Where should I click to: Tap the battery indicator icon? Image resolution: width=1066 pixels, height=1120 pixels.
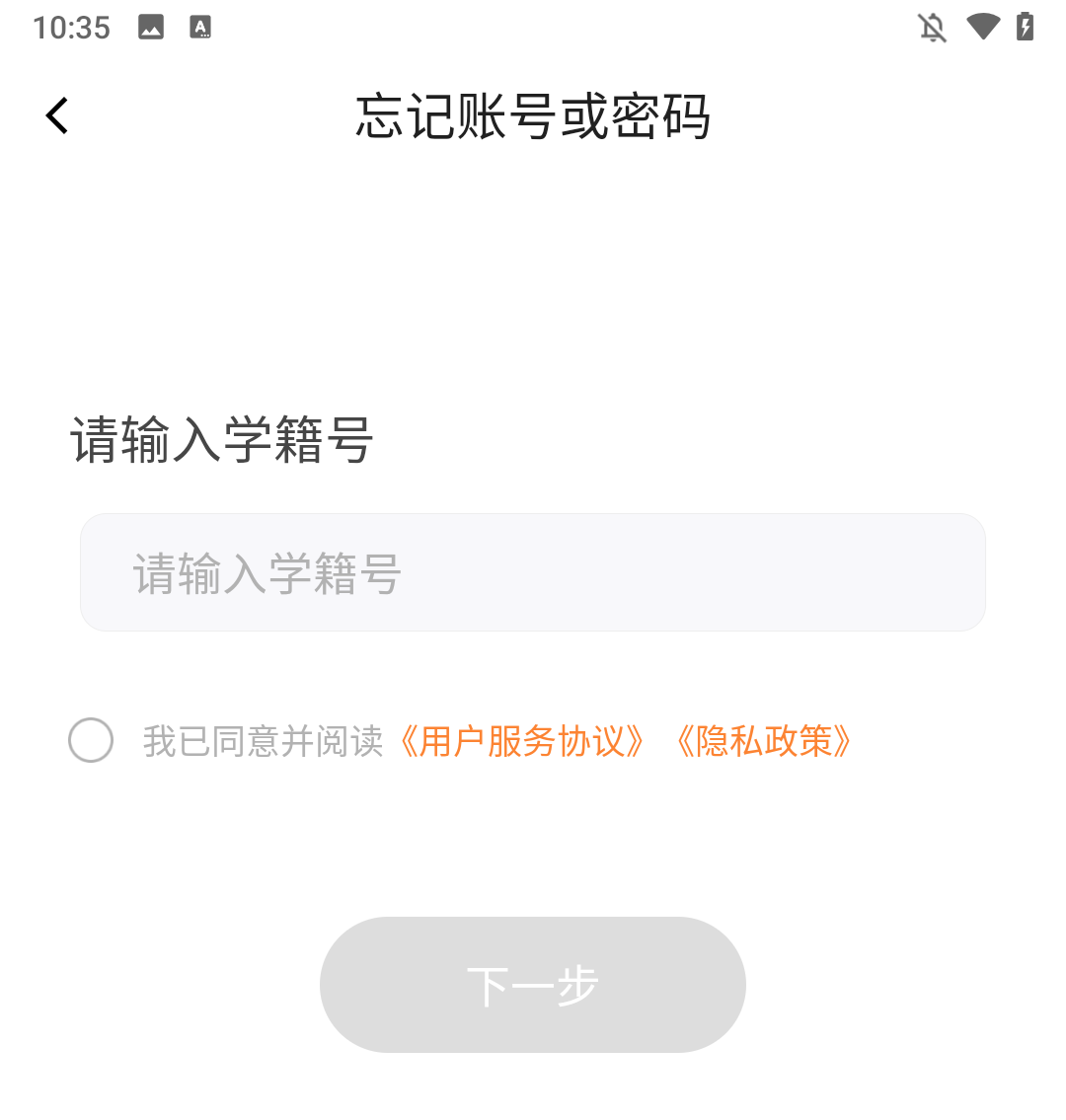coord(1027,28)
